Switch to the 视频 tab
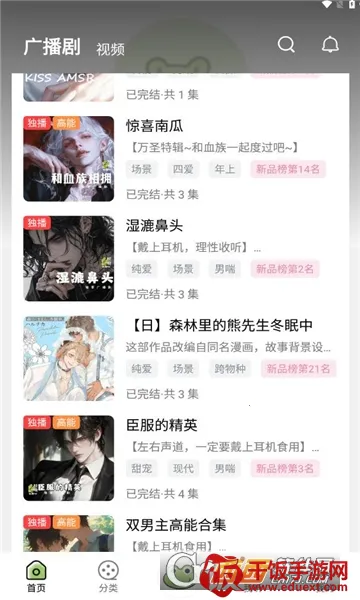 click(x=110, y=49)
